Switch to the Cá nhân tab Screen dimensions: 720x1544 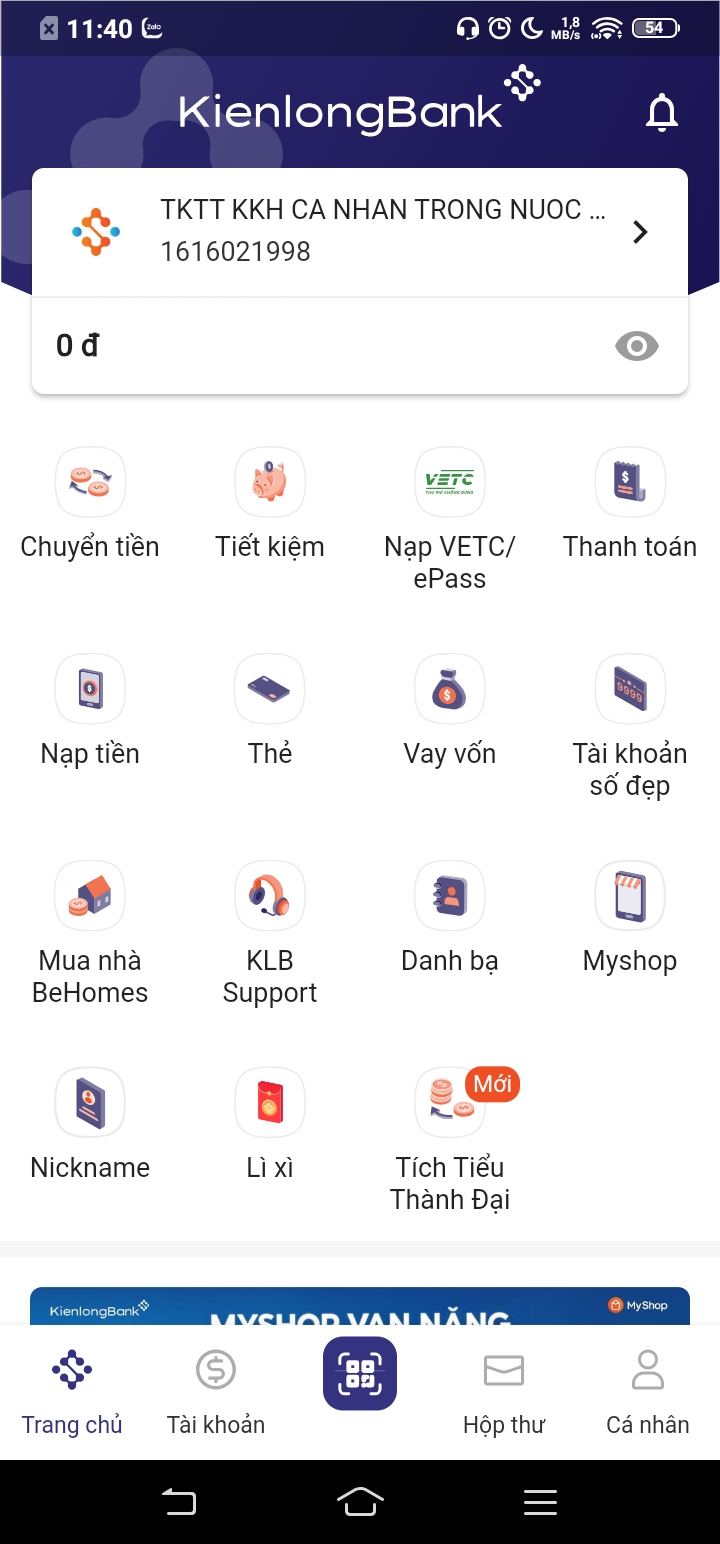click(648, 1394)
